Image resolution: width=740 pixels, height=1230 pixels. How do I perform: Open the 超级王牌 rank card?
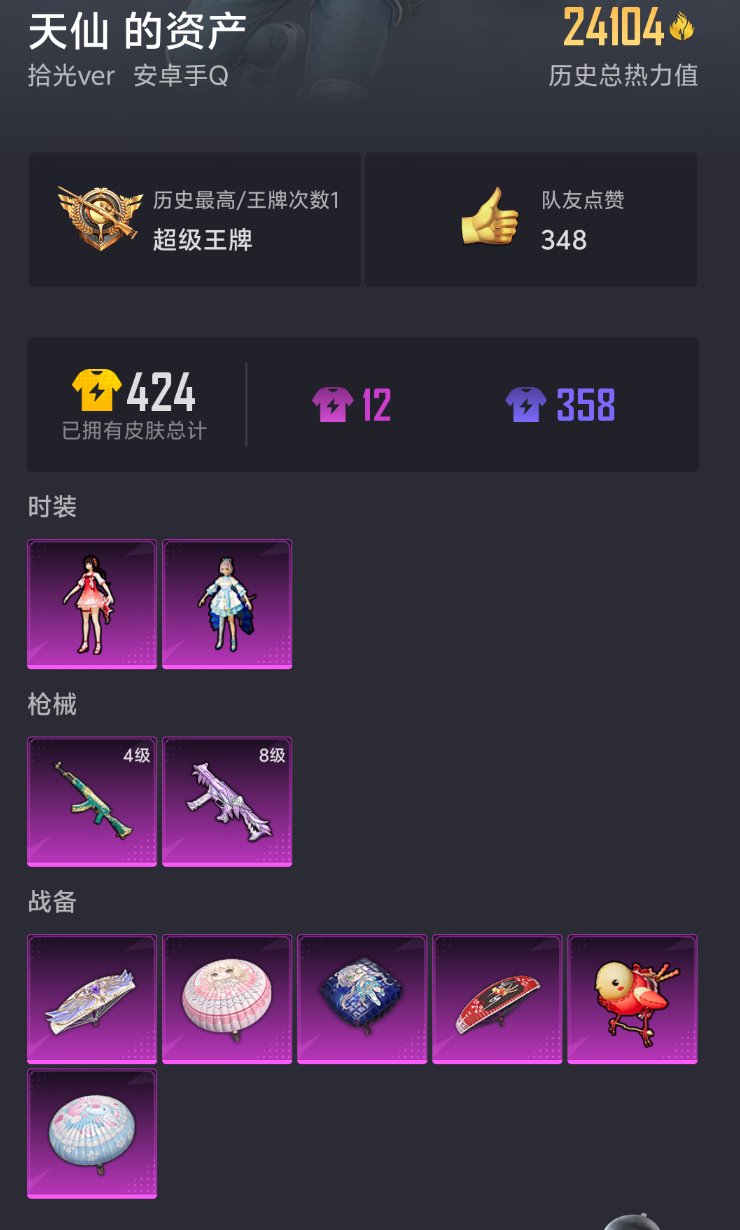[x=195, y=220]
